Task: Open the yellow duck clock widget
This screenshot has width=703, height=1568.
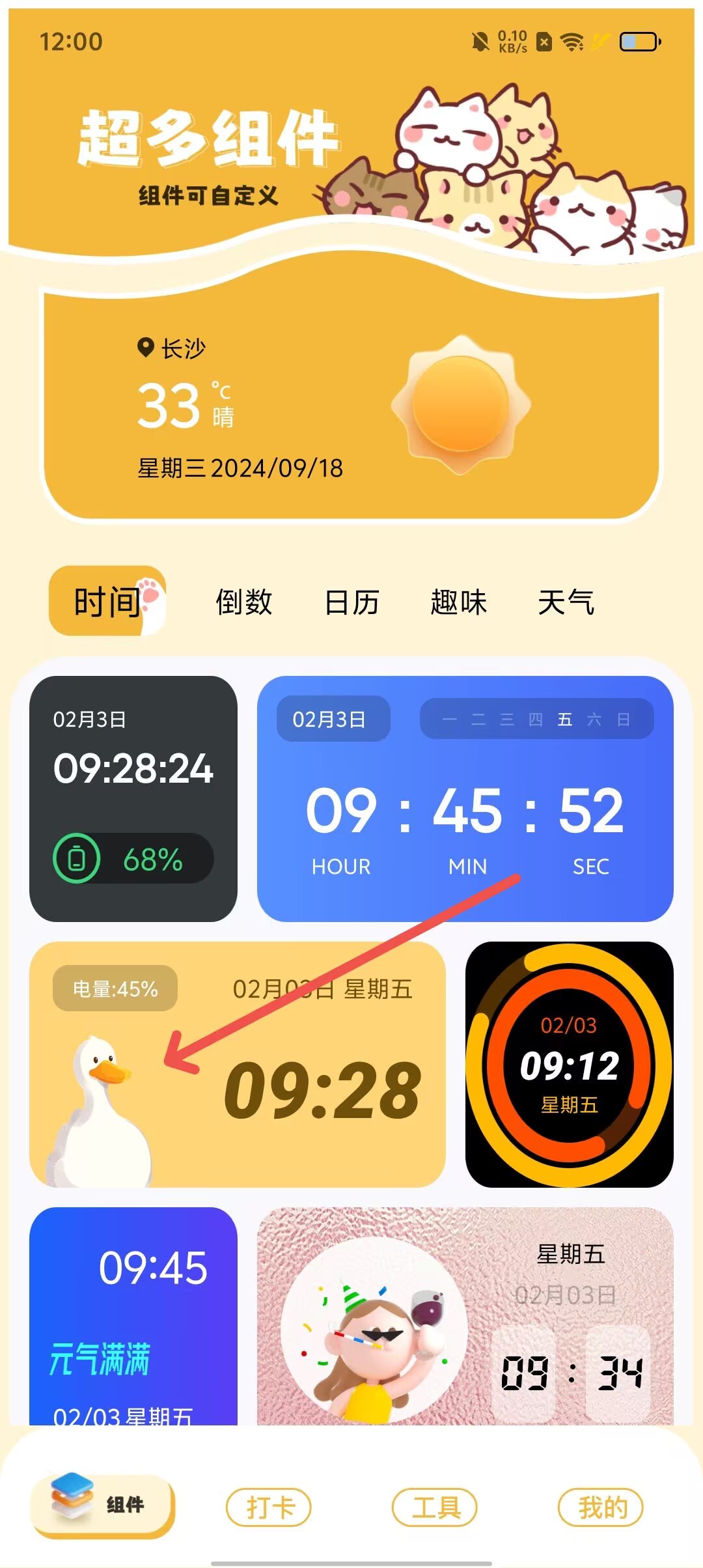Action: [x=238, y=1064]
